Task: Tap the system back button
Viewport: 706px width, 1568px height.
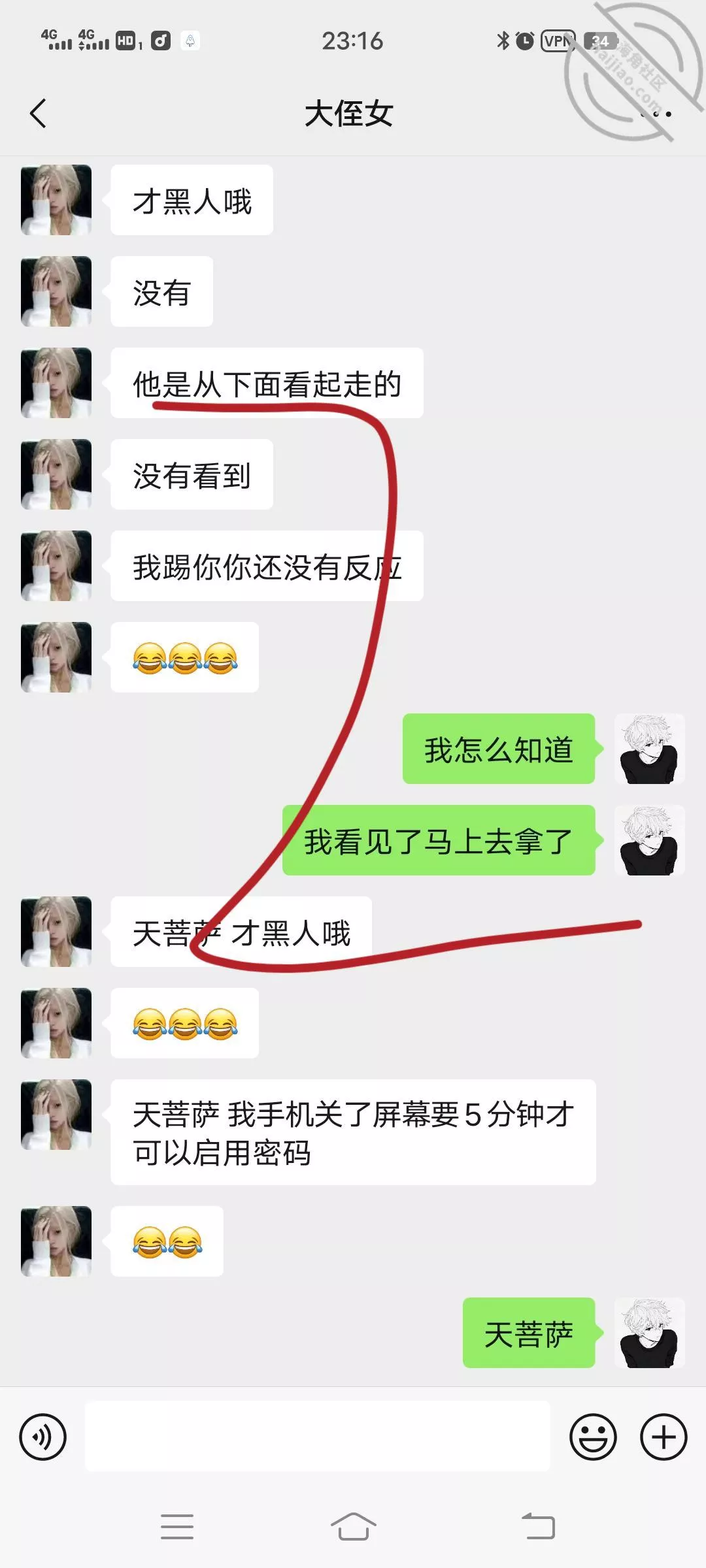Action: (538, 1527)
